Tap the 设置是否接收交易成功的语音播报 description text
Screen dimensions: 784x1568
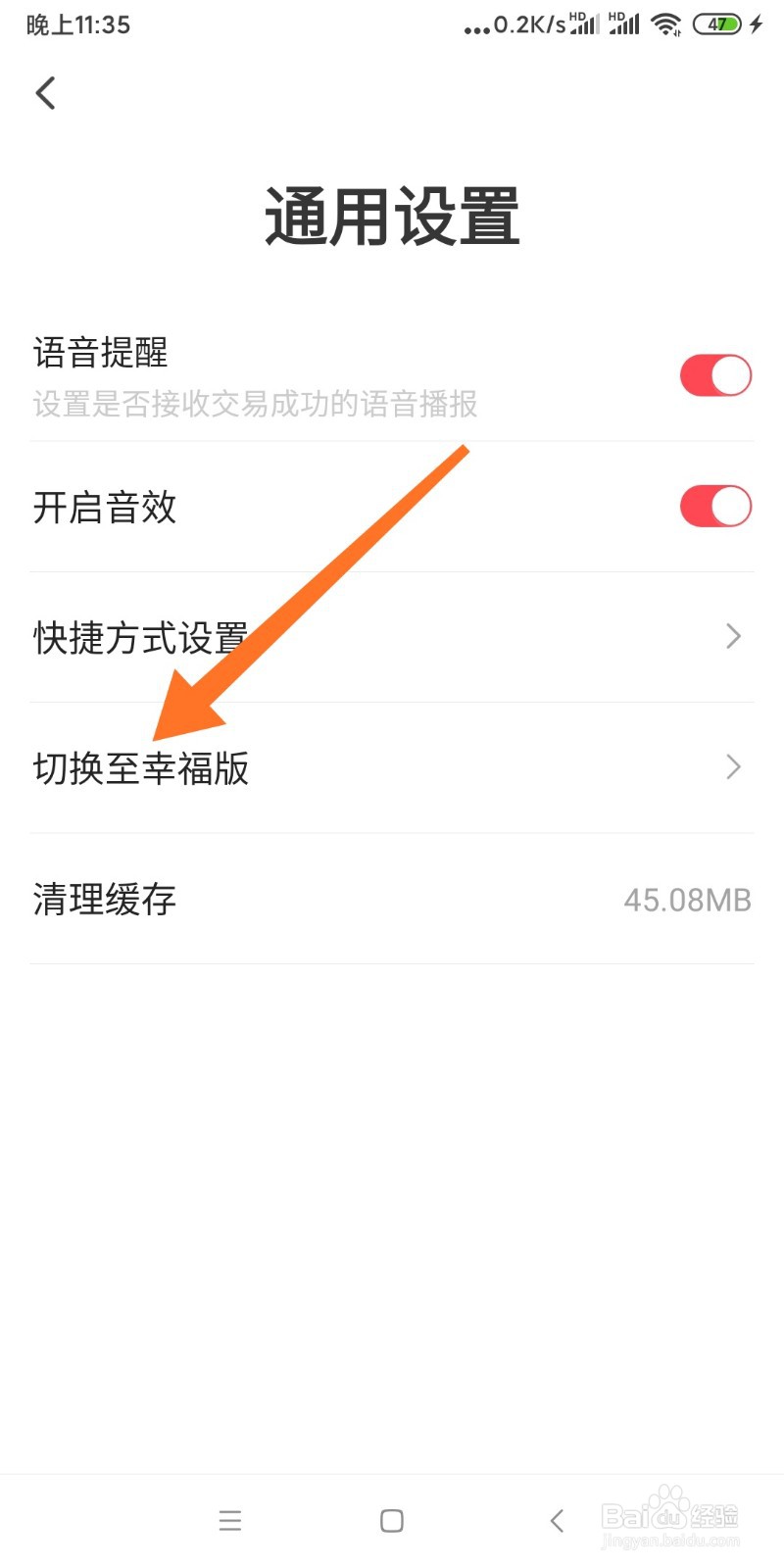tap(253, 405)
